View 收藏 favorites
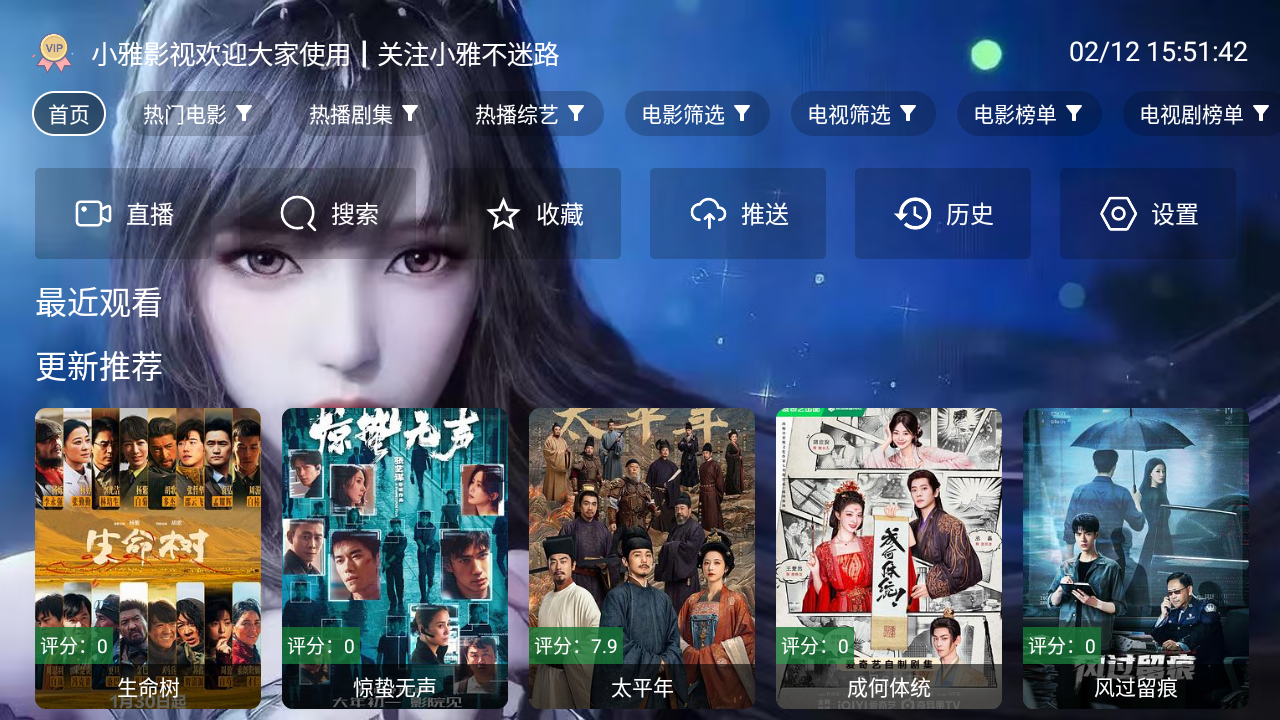Image resolution: width=1280 pixels, height=720 pixels. tap(533, 214)
